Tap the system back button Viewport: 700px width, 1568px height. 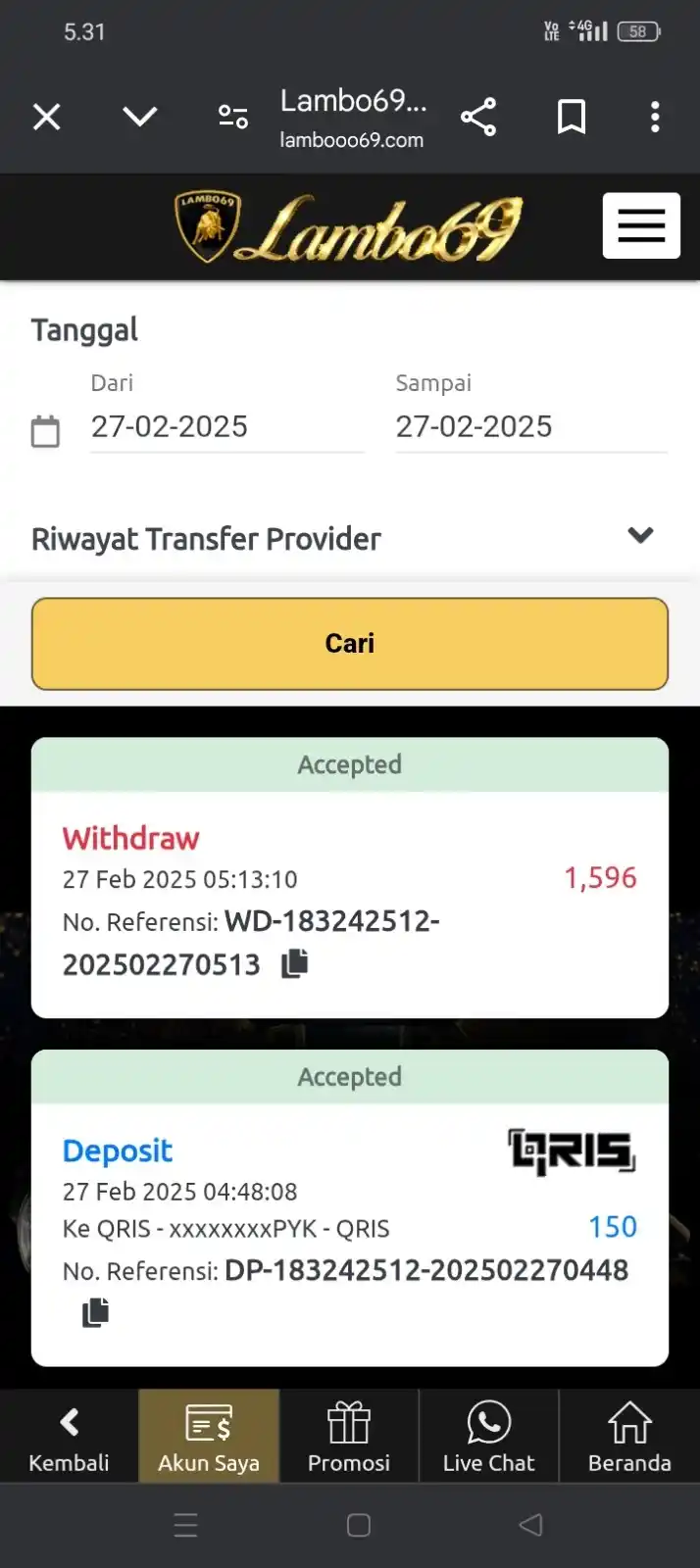tap(530, 1525)
